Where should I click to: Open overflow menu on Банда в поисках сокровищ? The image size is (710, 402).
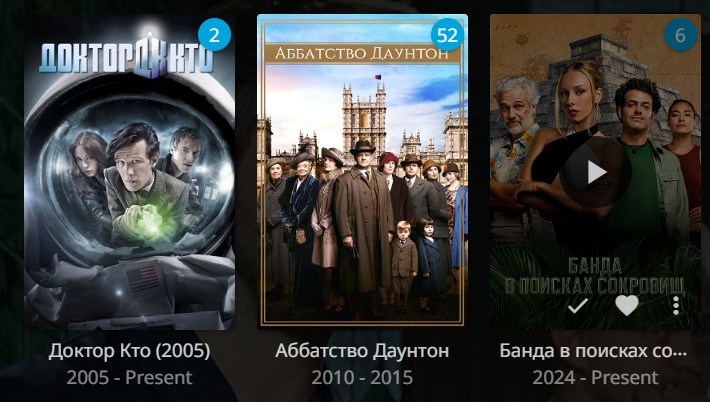click(x=676, y=306)
